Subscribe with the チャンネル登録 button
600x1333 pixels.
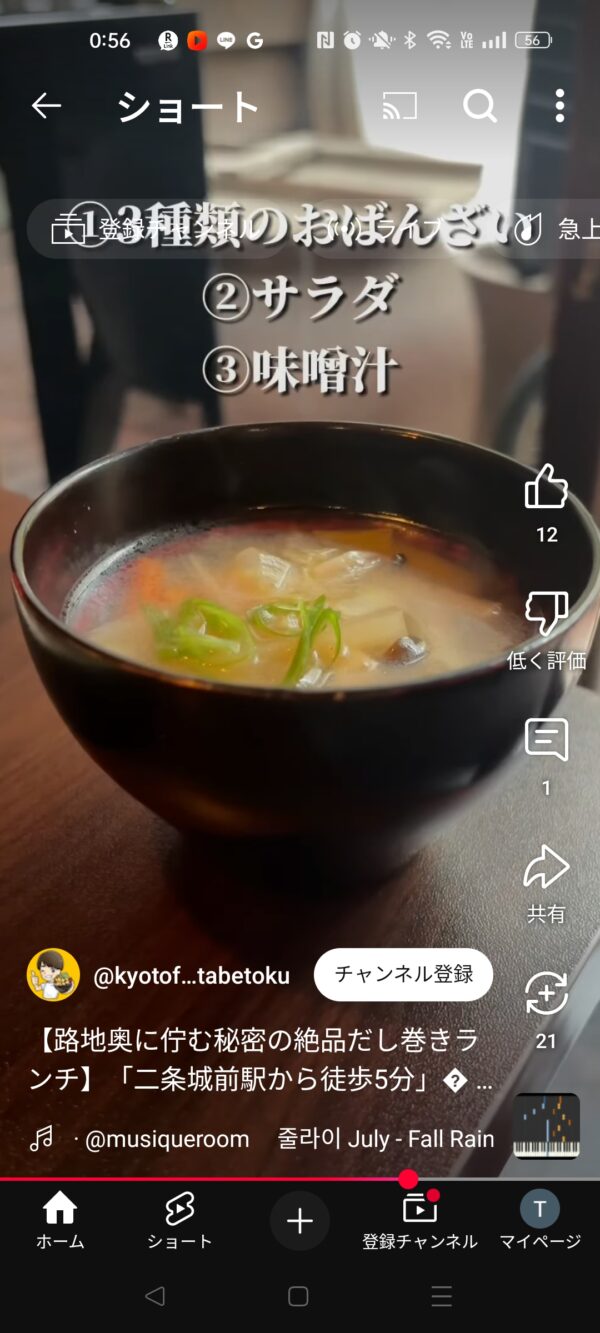pyautogui.click(x=403, y=975)
